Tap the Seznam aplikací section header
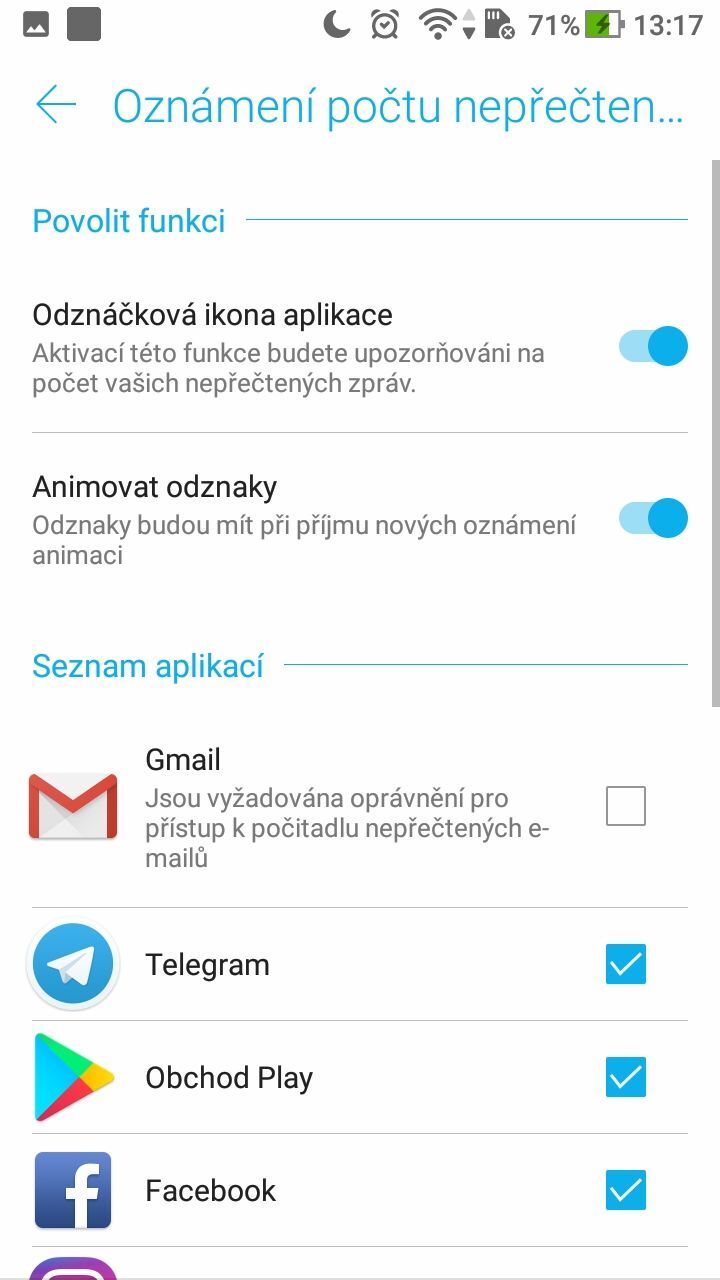 [147, 665]
